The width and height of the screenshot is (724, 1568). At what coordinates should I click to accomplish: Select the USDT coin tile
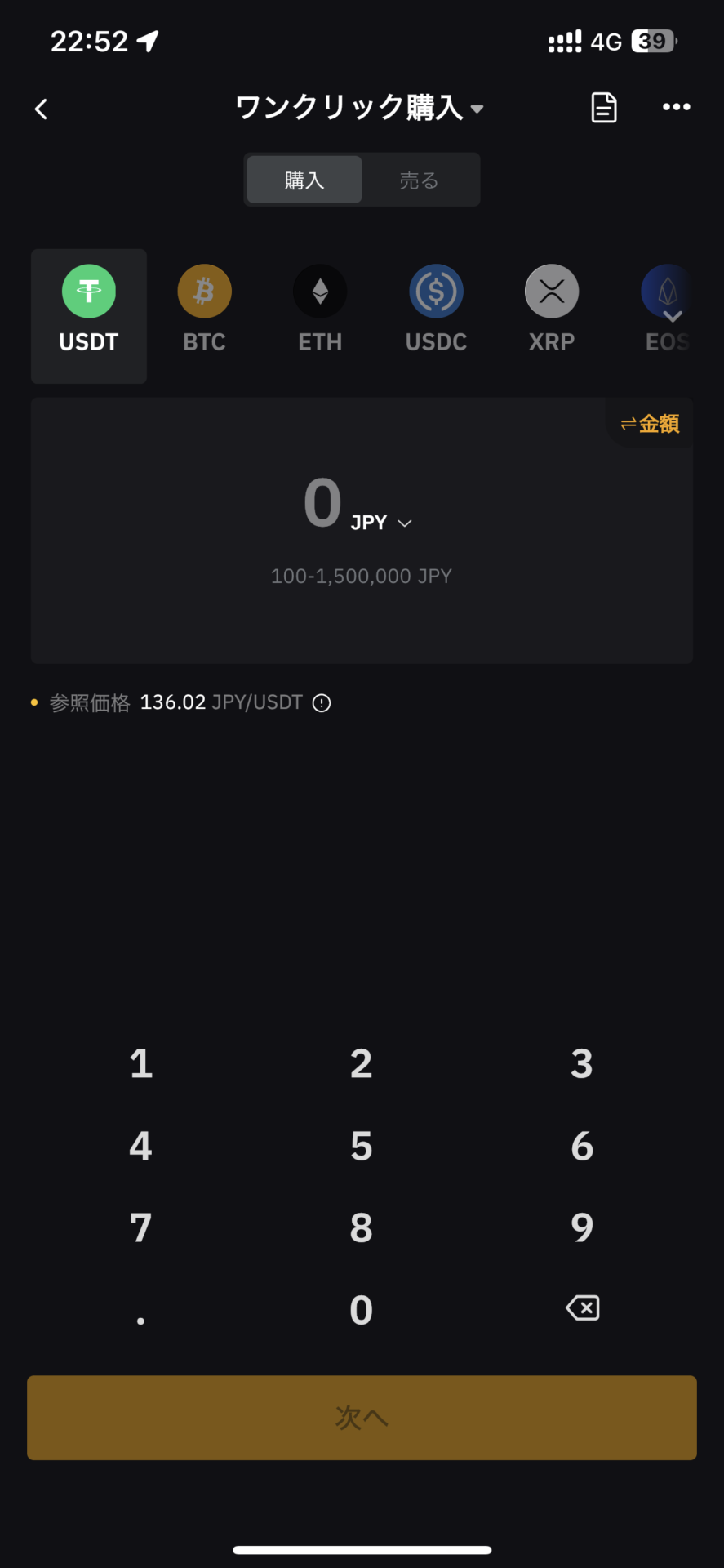[89, 316]
